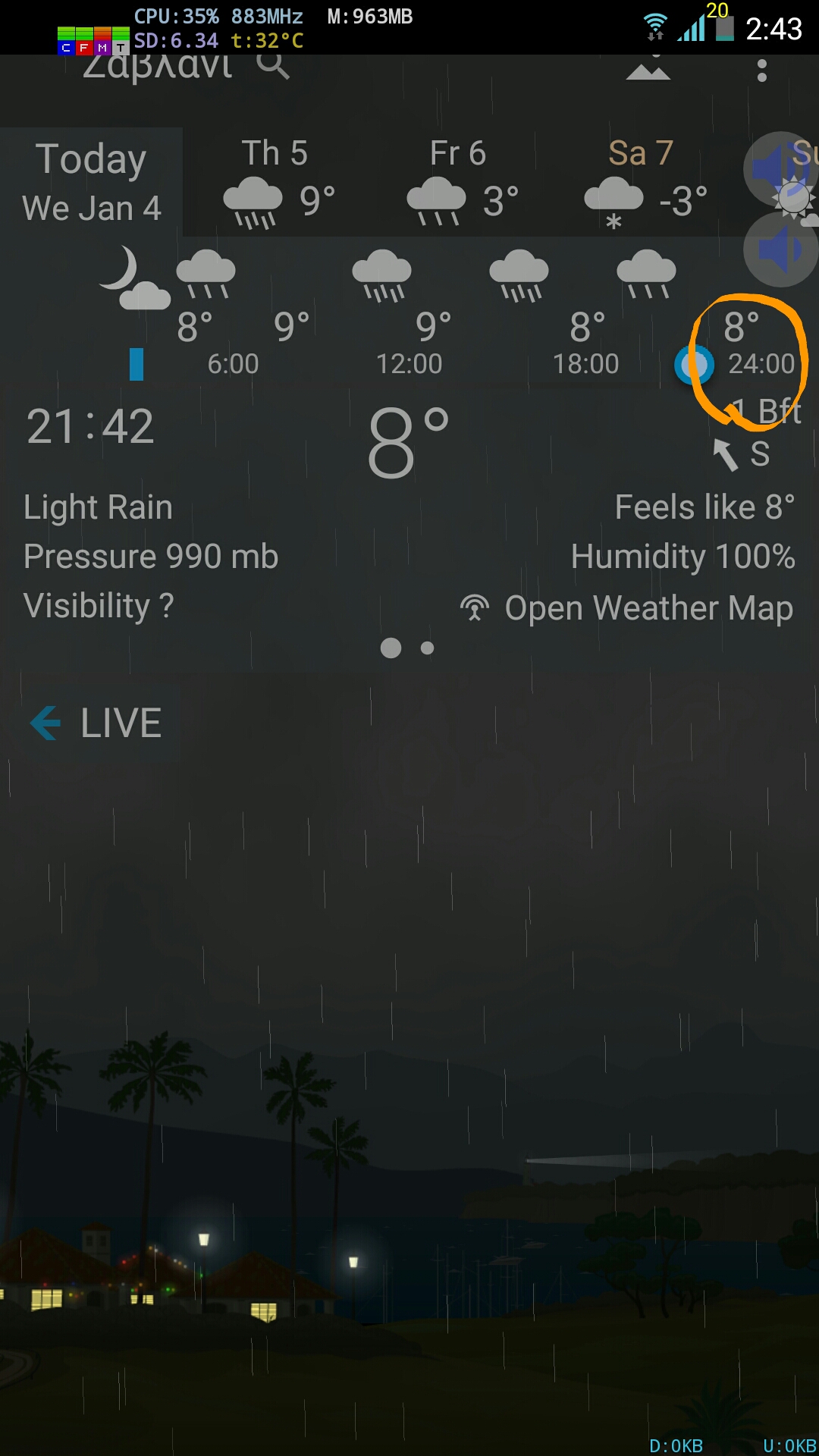Open the landscape picker icon
The height and width of the screenshot is (1456, 819).
click(648, 71)
